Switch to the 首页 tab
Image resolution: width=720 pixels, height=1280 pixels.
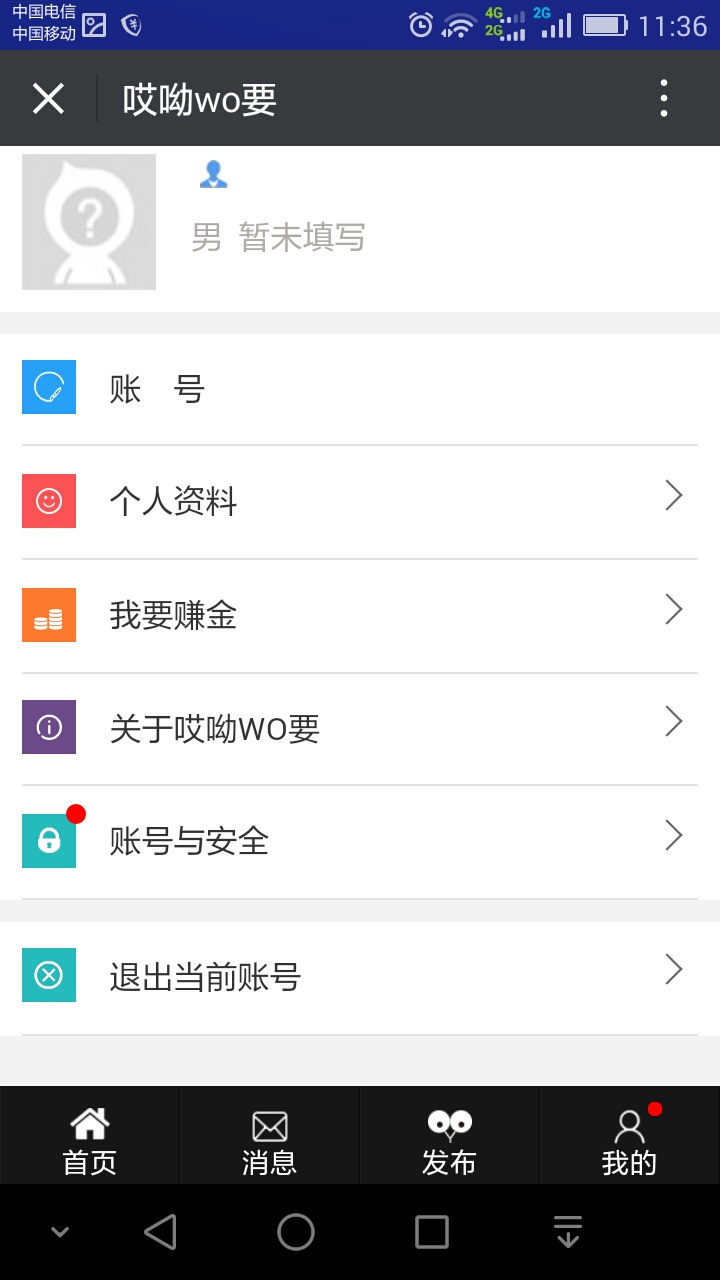90,1140
